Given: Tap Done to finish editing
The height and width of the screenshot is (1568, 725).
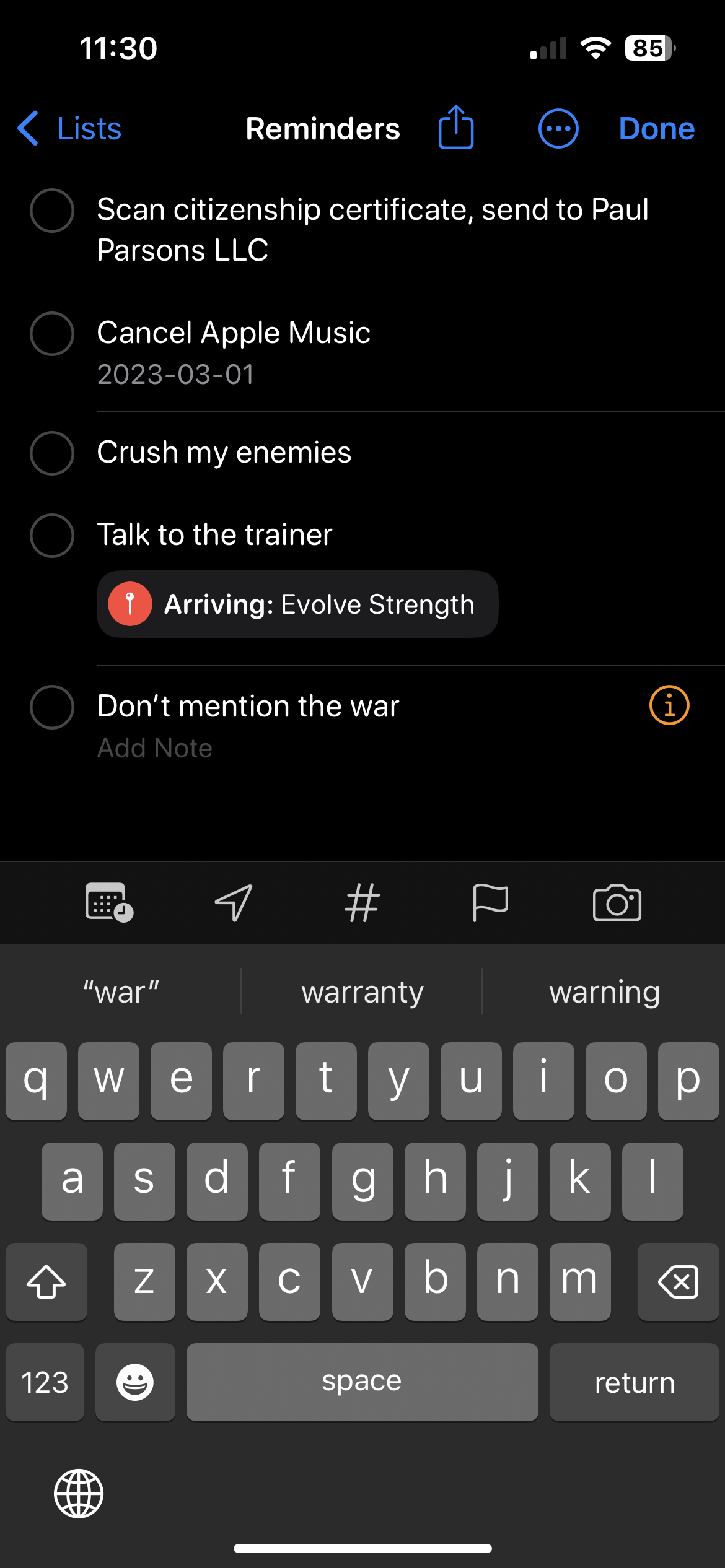Looking at the screenshot, I should pyautogui.click(x=656, y=129).
